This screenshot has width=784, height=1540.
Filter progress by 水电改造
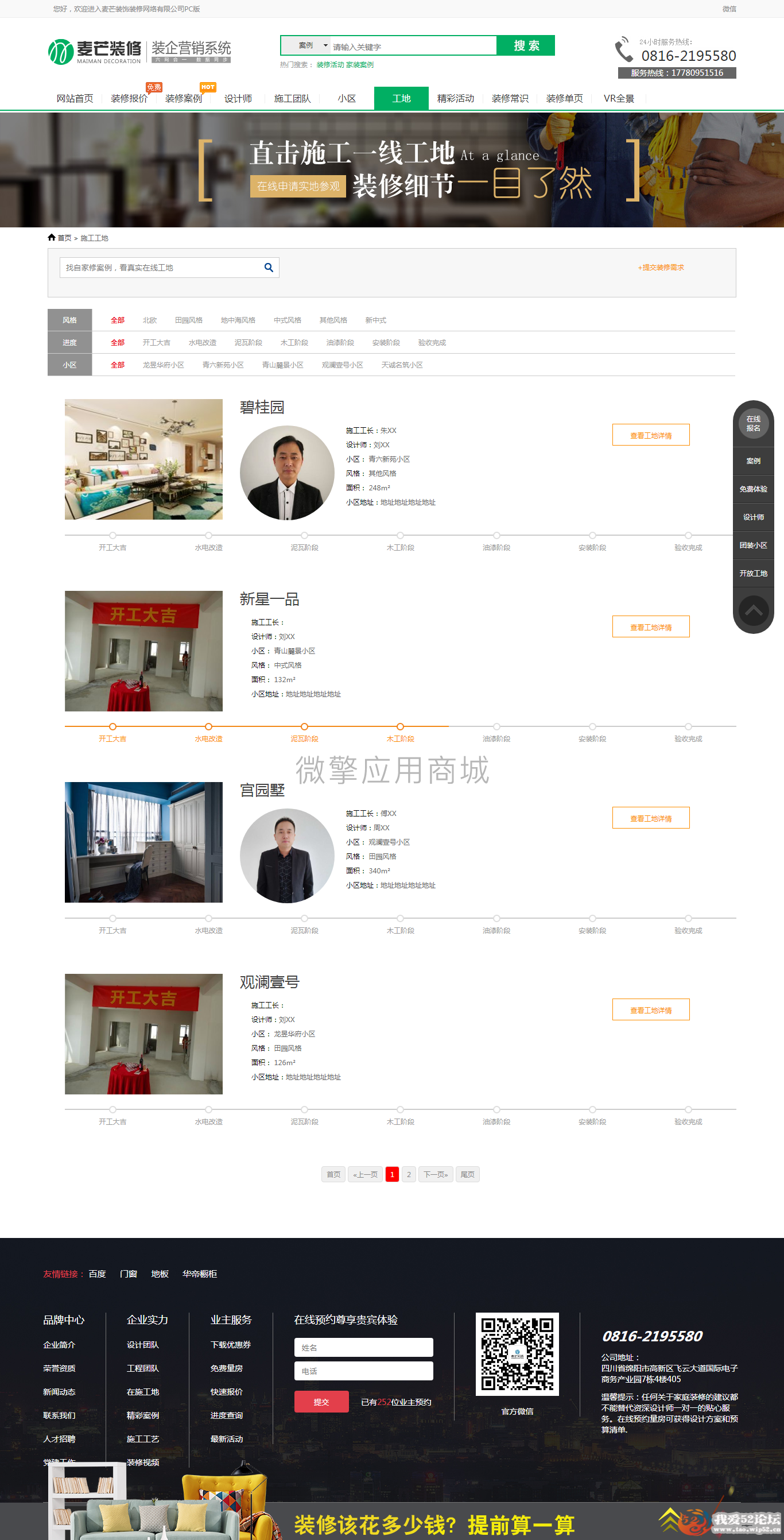point(202,343)
